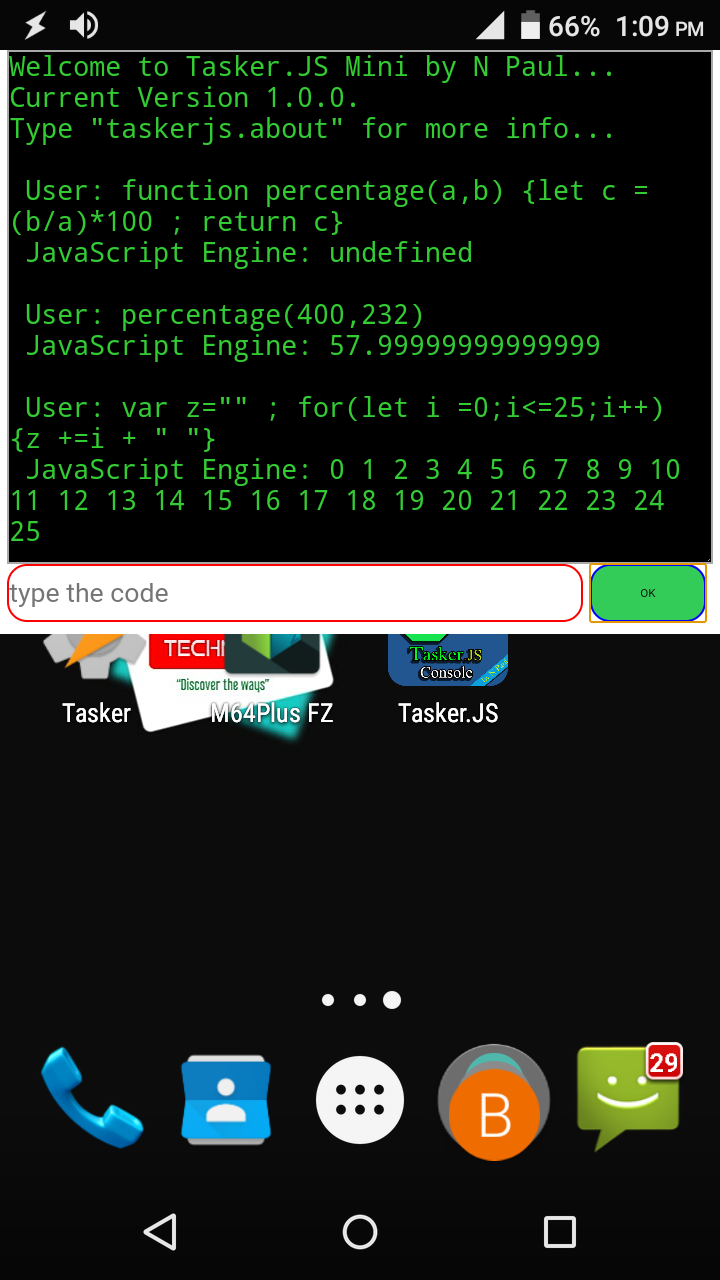Focus the 'type the code' input field
This screenshot has width=720, height=1280.
[x=294, y=593]
